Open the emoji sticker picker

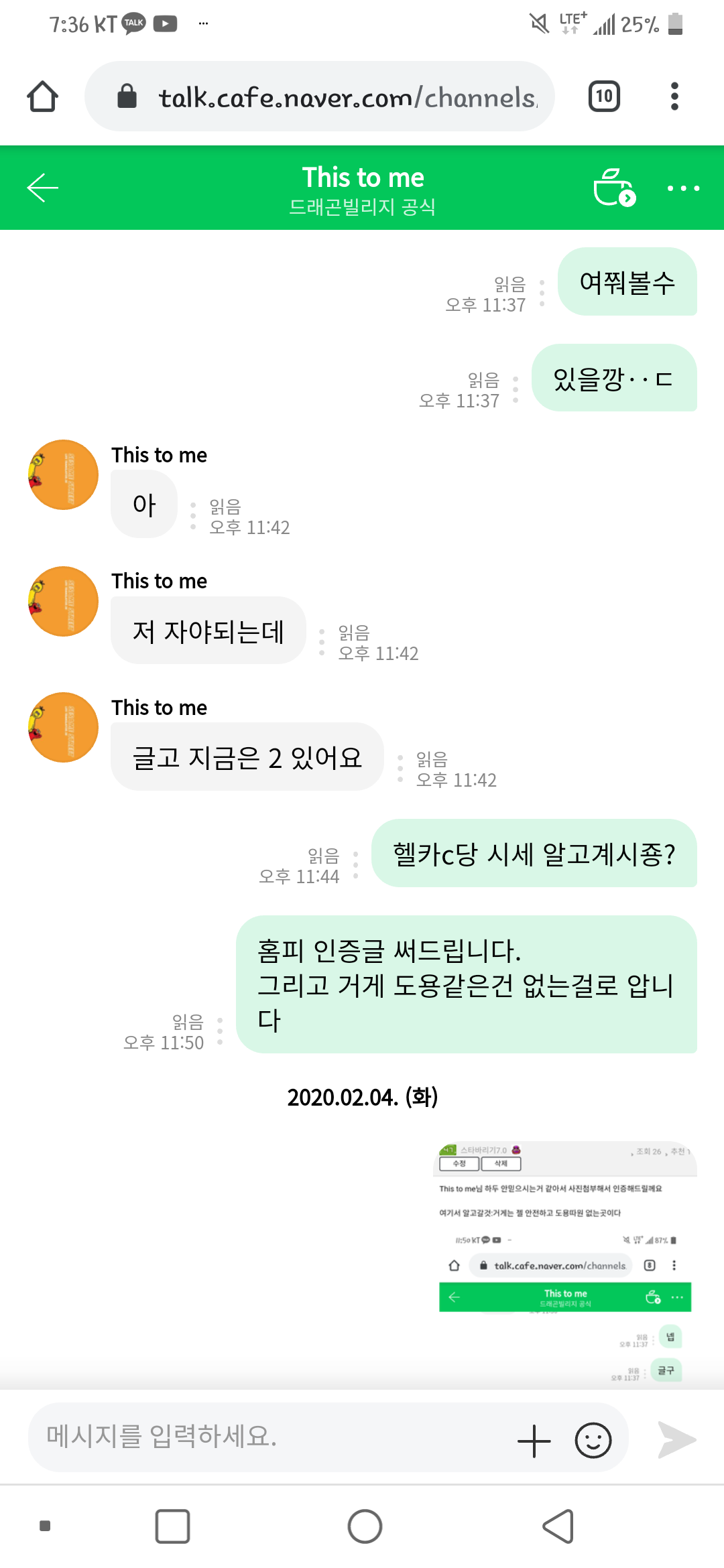point(593,1441)
